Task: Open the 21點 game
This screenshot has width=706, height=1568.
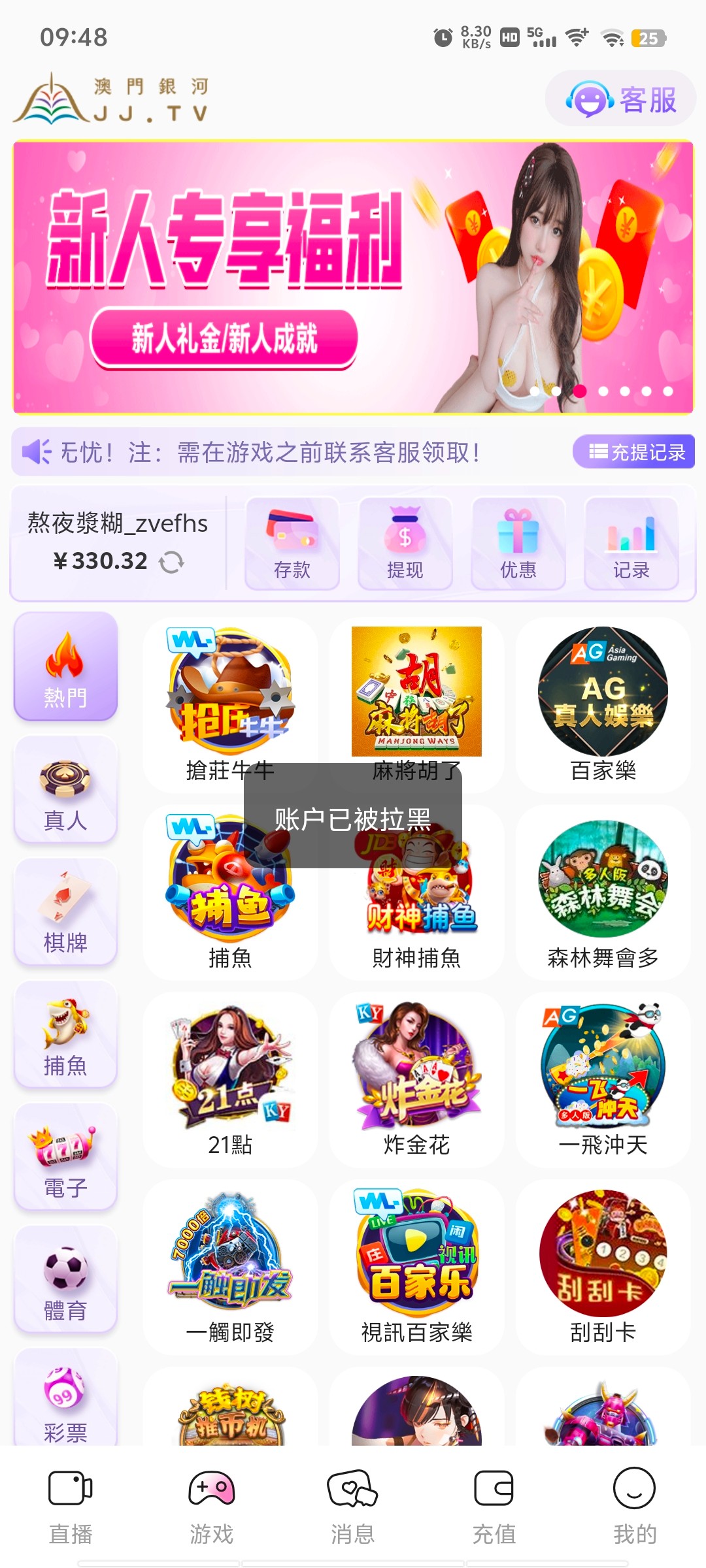Action: click(x=230, y=1079)
